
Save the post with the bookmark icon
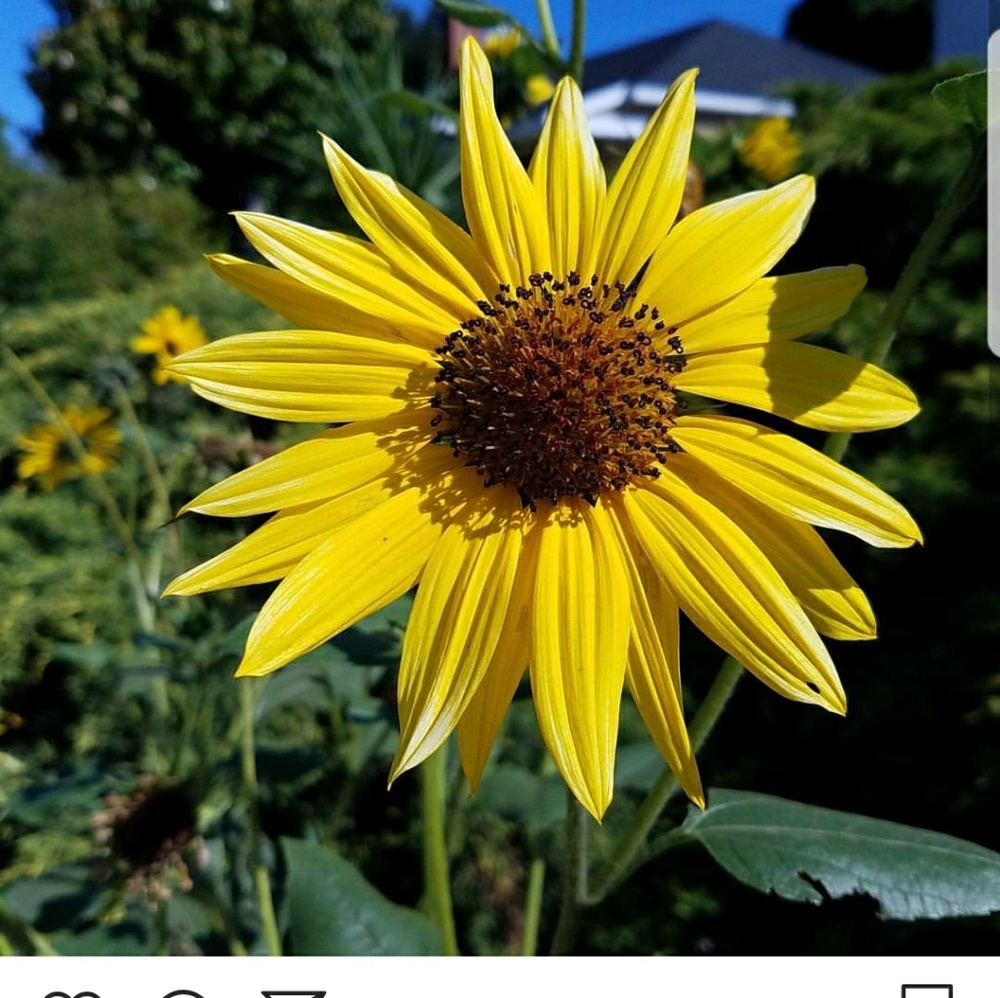pyautogui.click(x=926, y=991)
